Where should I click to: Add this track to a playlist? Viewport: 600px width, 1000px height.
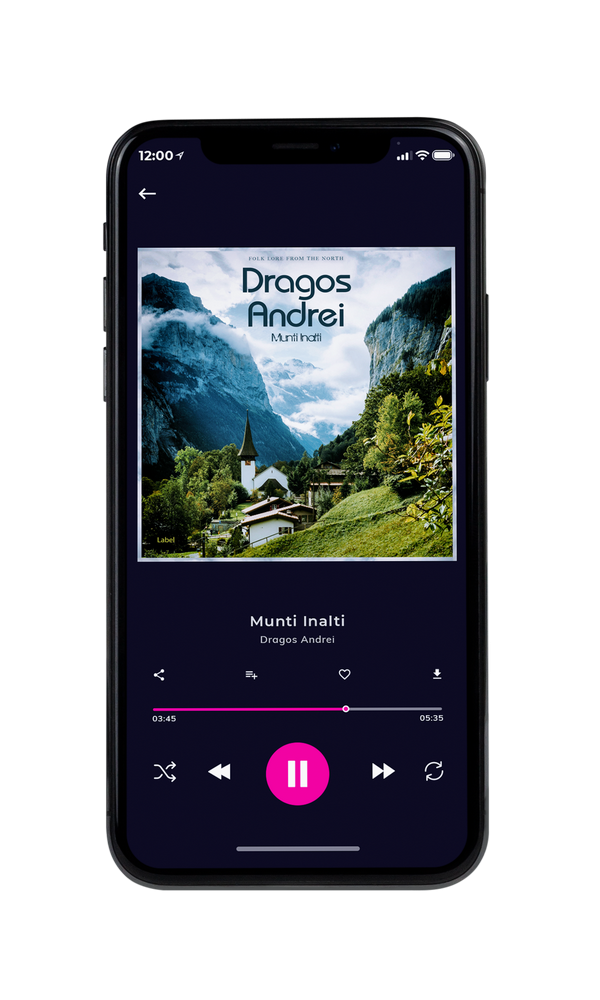251,675
